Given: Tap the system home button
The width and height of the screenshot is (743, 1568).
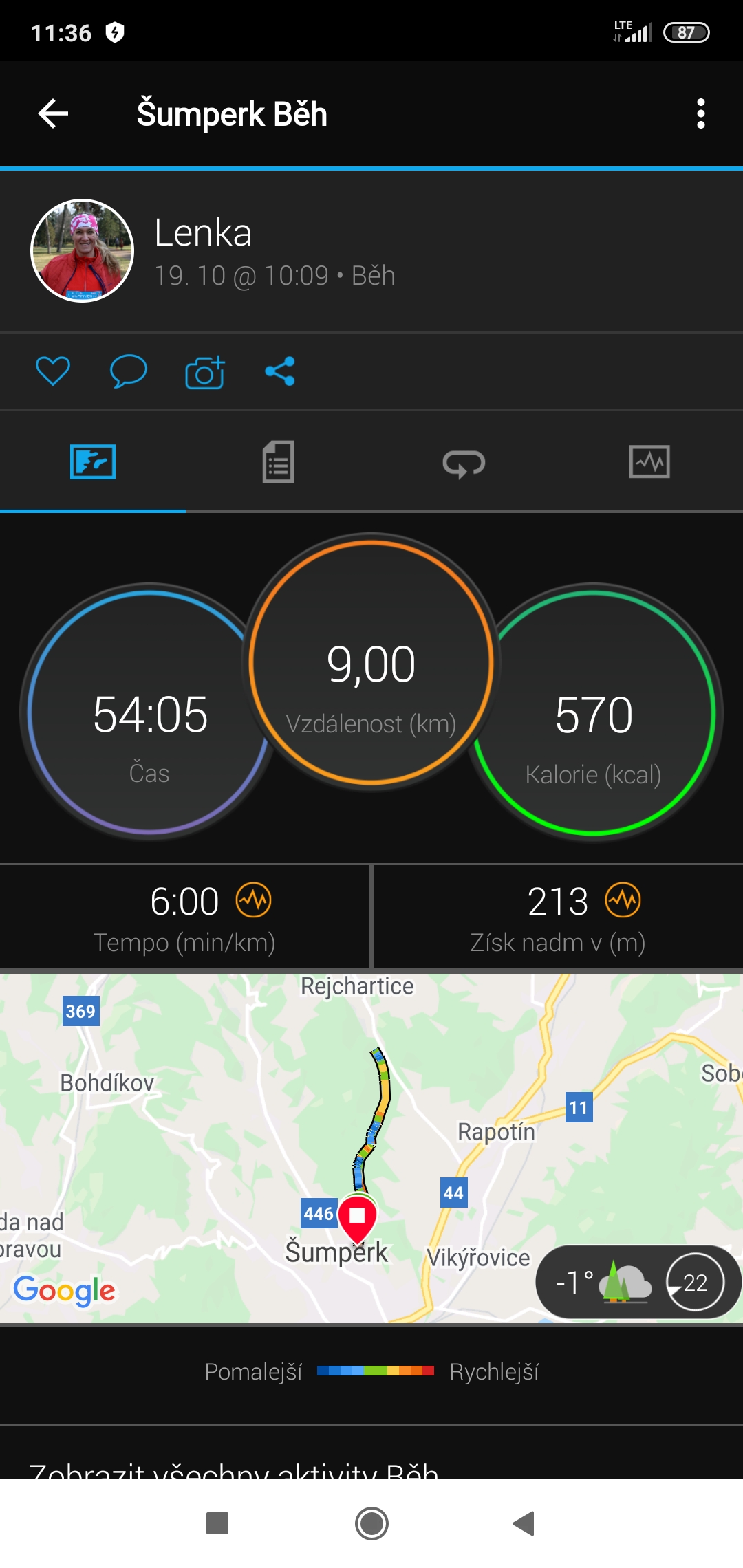Looking at the screenshot, I should [x=371, y=1523].
